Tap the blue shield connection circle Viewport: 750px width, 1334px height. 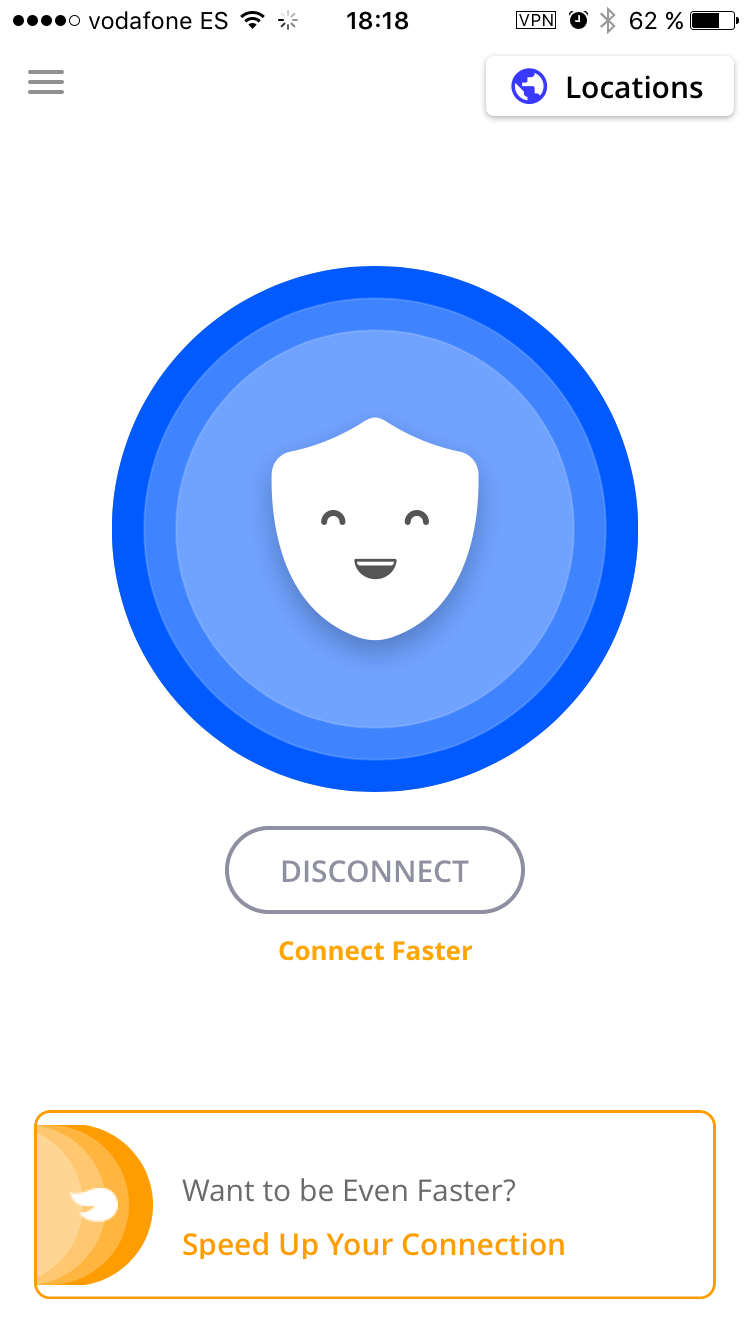pos(375,529)
